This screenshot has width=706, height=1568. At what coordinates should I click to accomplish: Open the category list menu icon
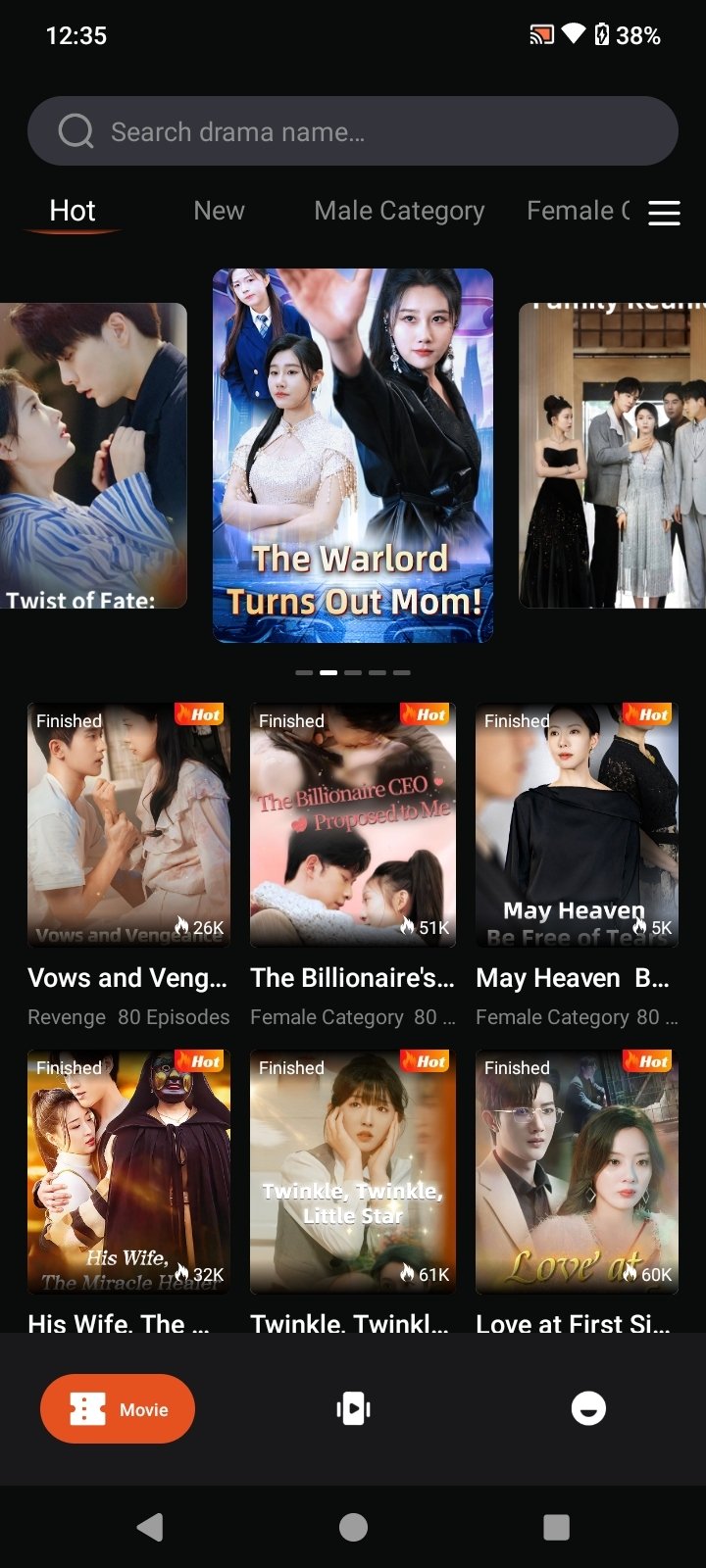664,213
